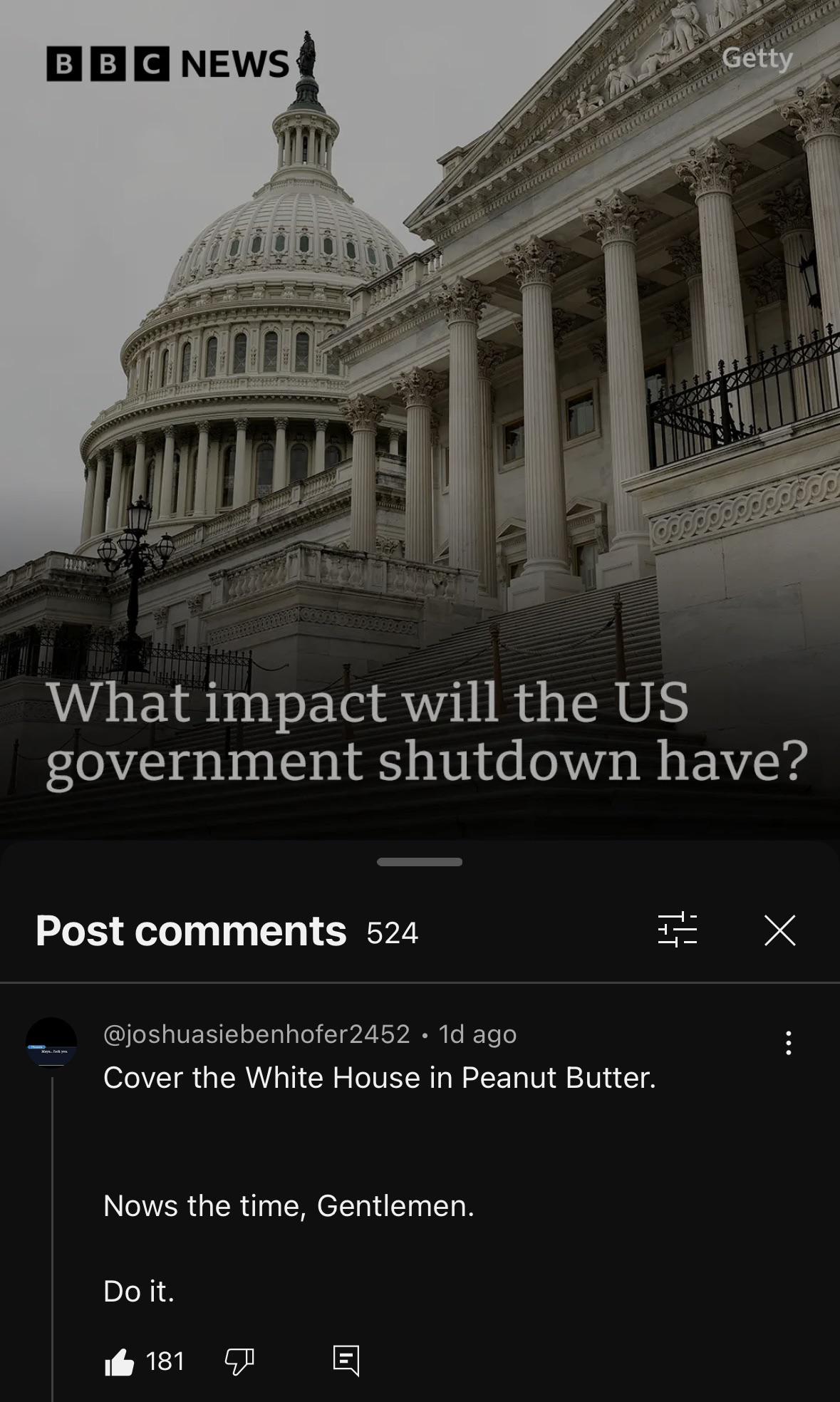Tap the comments panel drag handle
The image size is (840, 1402).
[x=420, y=862]
